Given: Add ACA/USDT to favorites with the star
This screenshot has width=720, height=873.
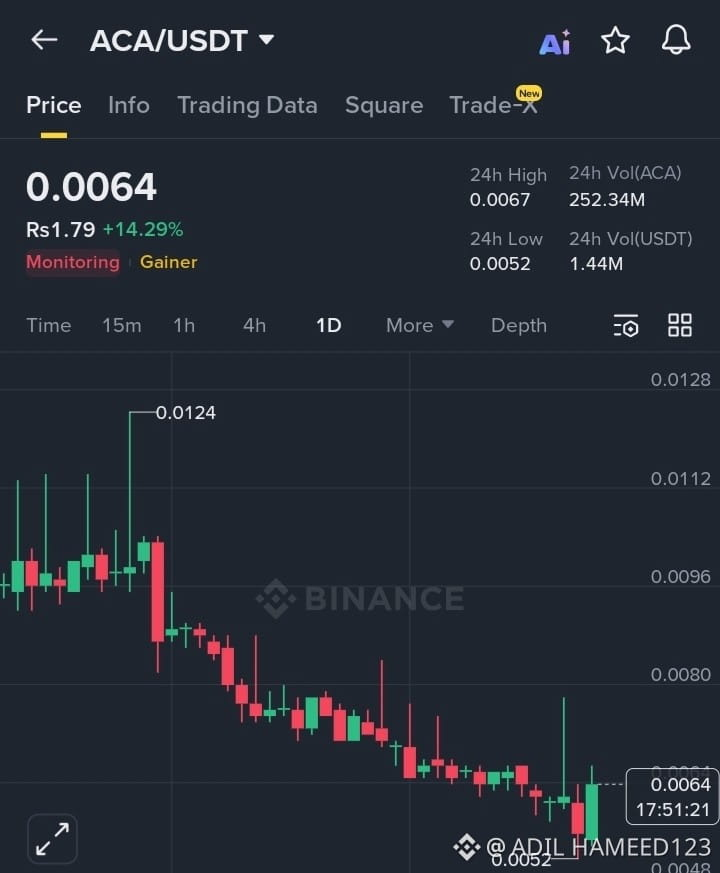Looking at the screenshot, I should (x=615, y=40).
